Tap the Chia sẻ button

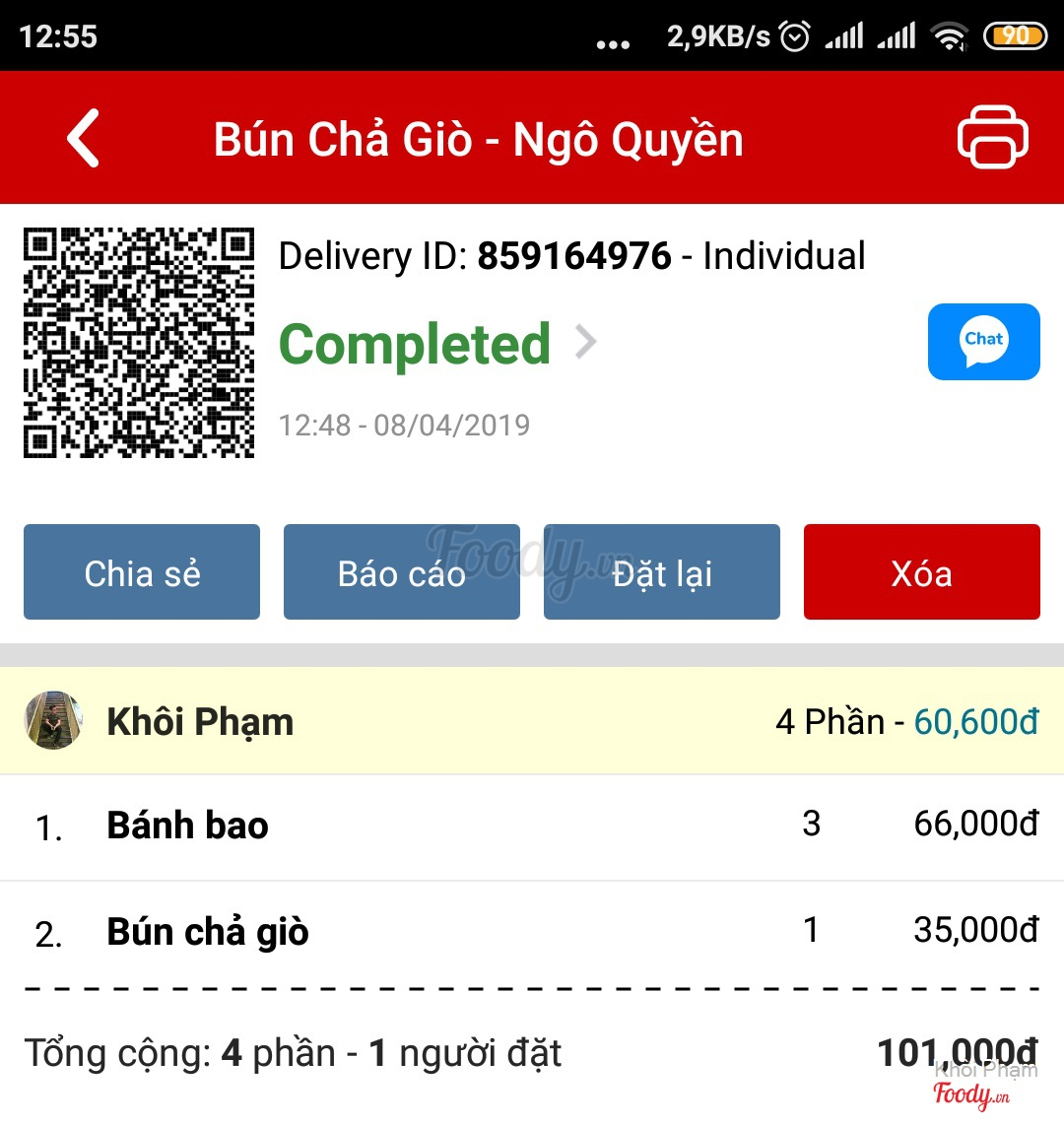pyautogui.click(x=142, y=572)
